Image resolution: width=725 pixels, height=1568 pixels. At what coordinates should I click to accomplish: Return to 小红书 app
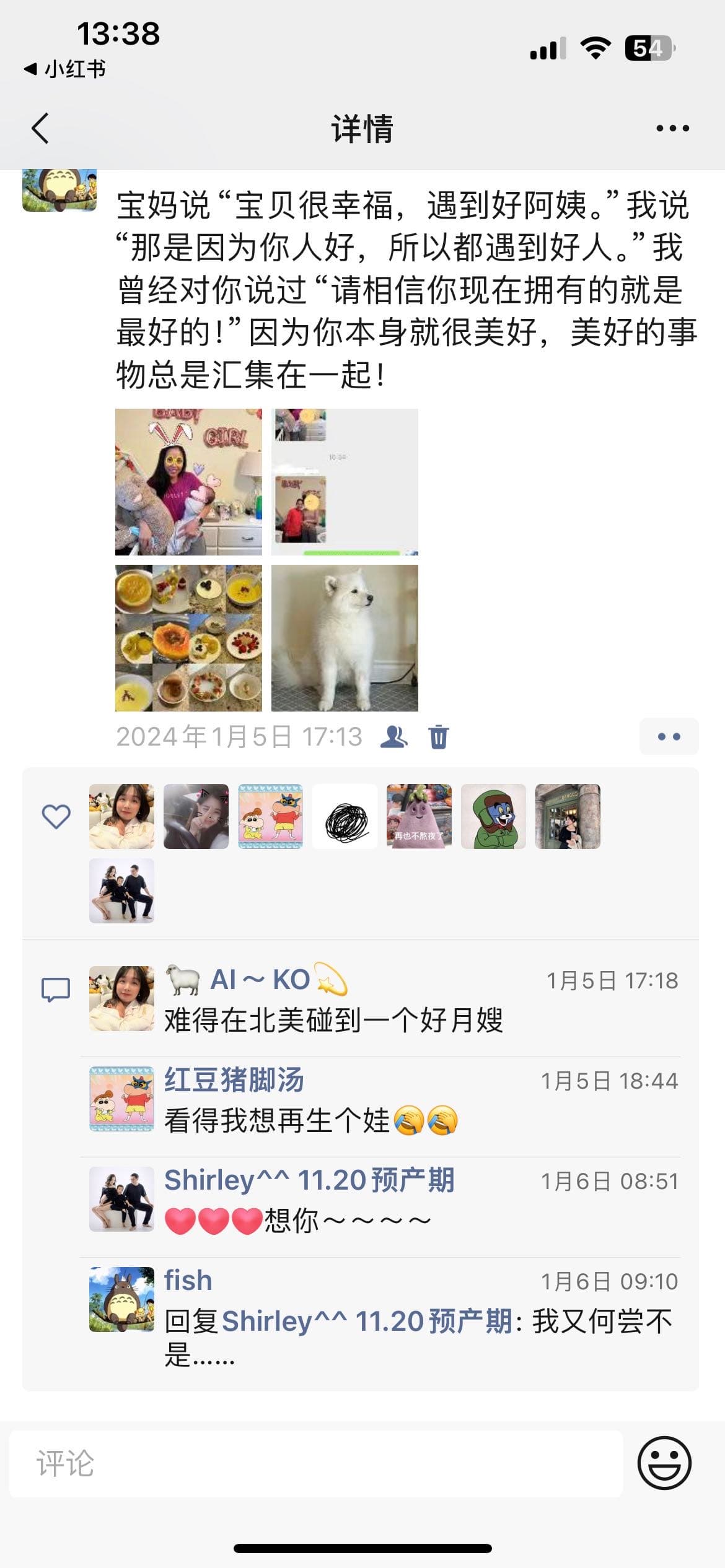click(65, 69)
